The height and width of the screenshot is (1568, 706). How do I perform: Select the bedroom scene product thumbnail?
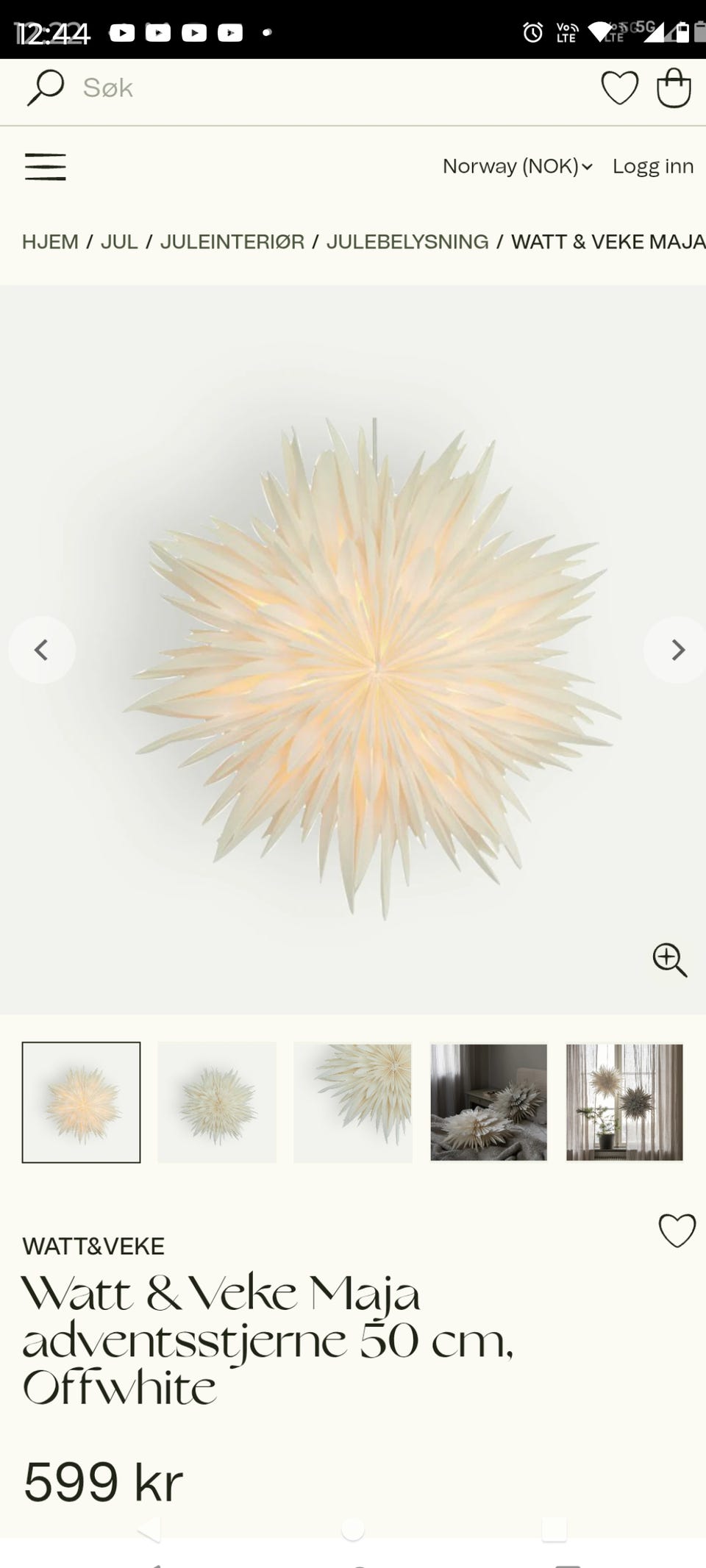coord(488,1103)
